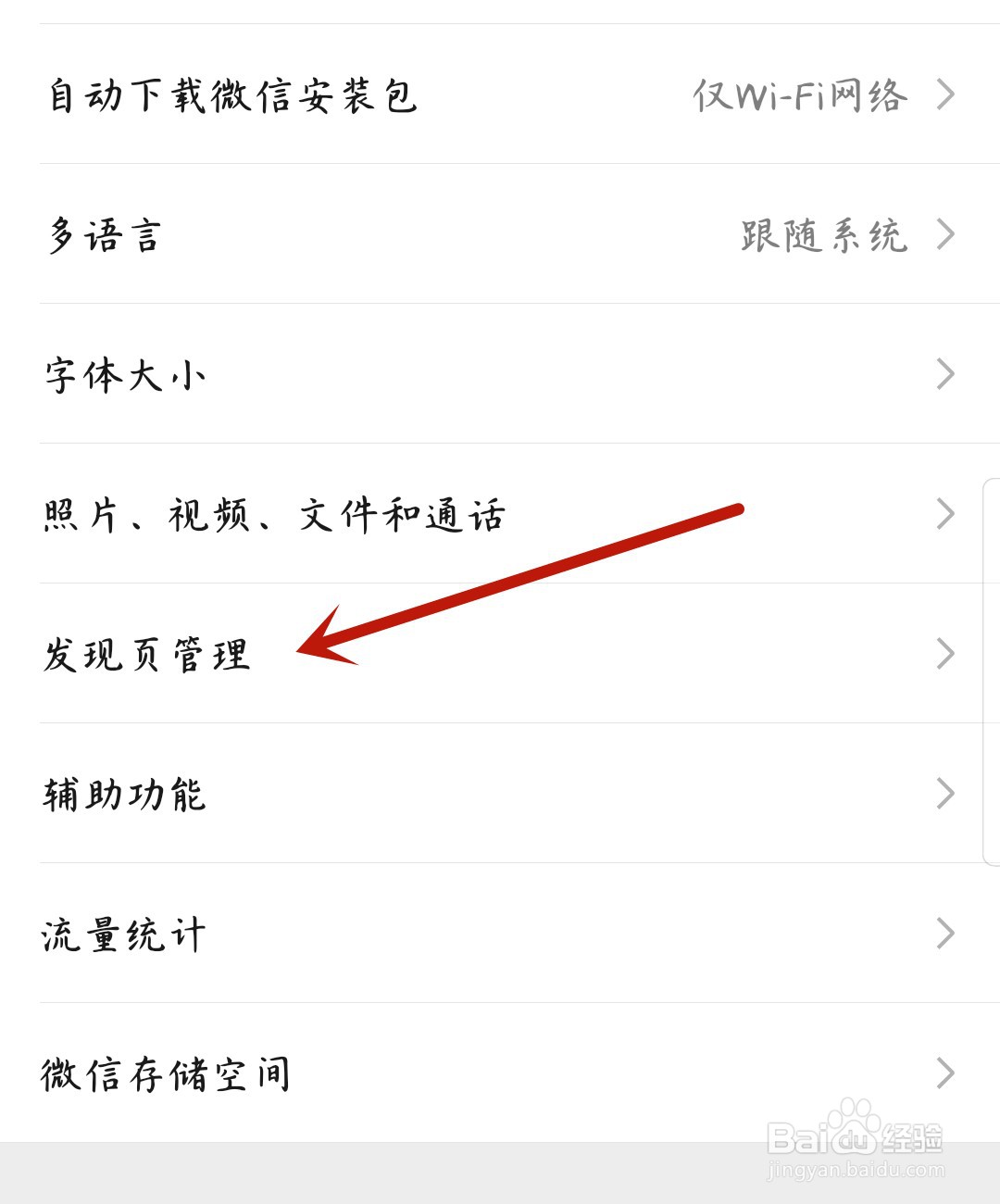
Task: Click the chevron next to 多语言
Action: [x=946, y=234]
